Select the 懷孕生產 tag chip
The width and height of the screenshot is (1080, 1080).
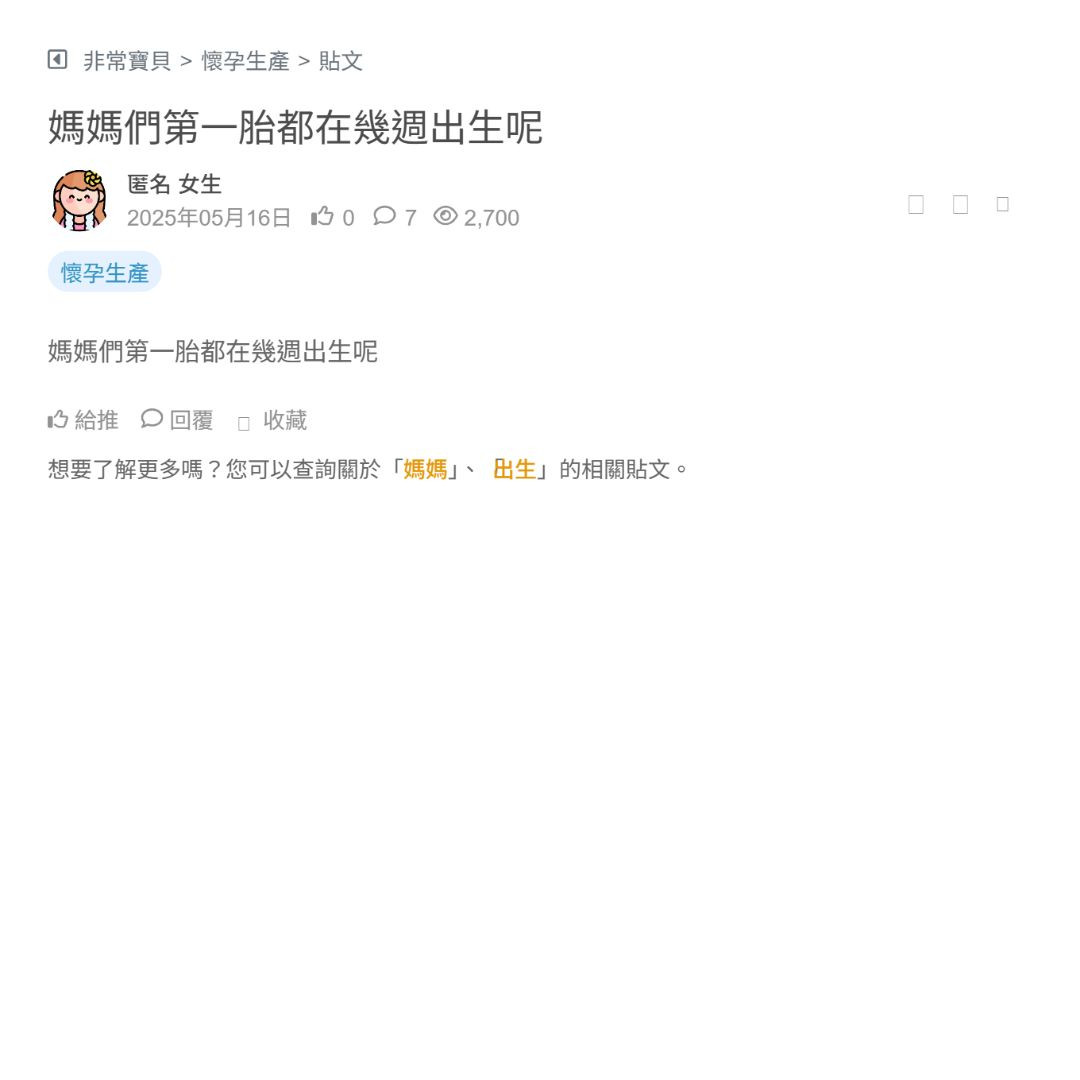[104, 272]
